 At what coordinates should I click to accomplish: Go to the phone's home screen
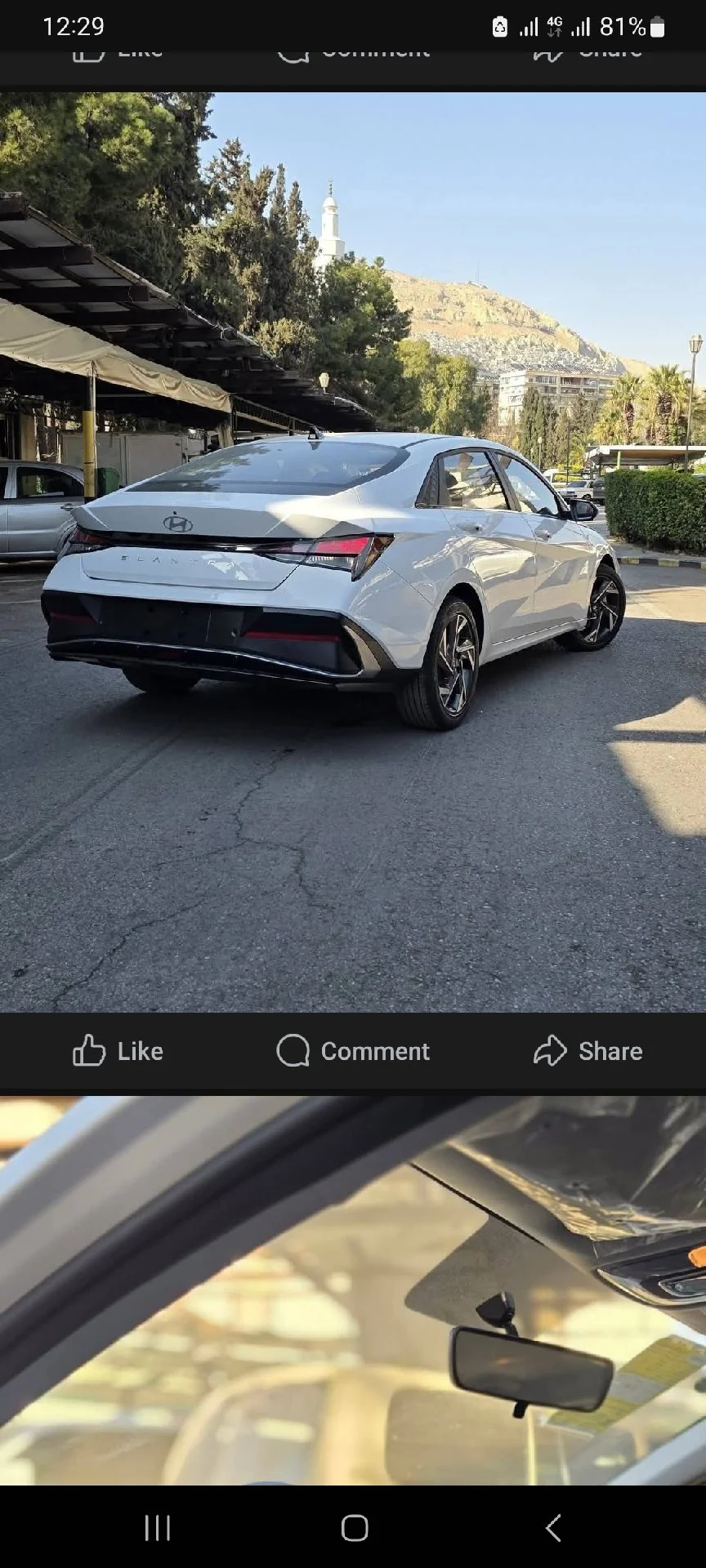coord(354,1528)
